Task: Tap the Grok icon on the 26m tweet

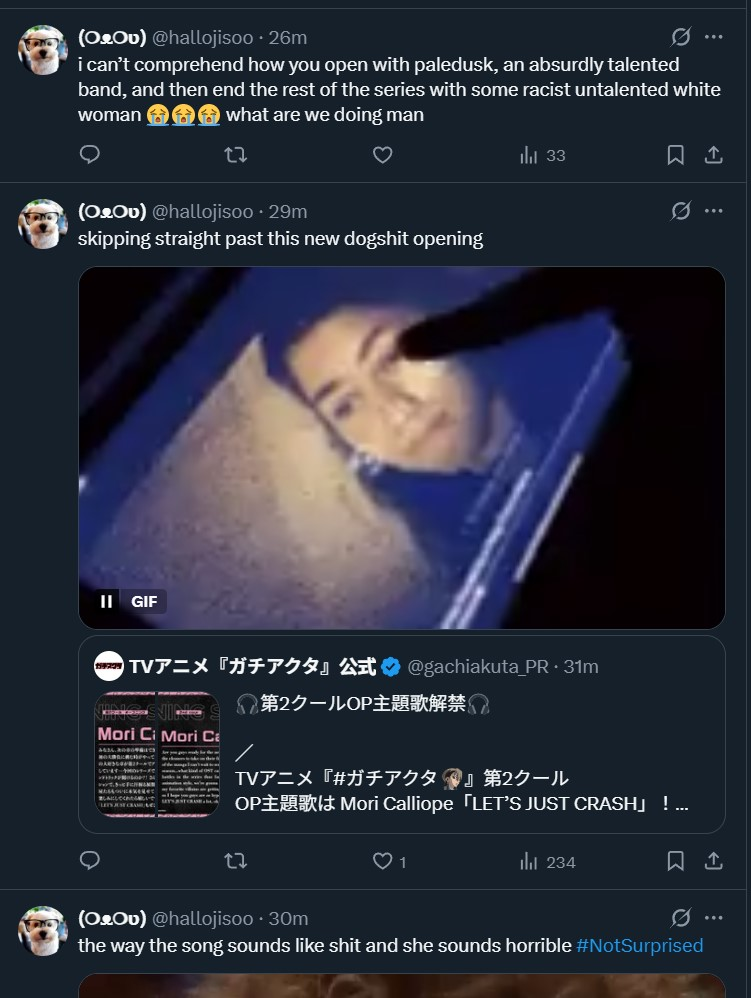Action: coord(681,38)
